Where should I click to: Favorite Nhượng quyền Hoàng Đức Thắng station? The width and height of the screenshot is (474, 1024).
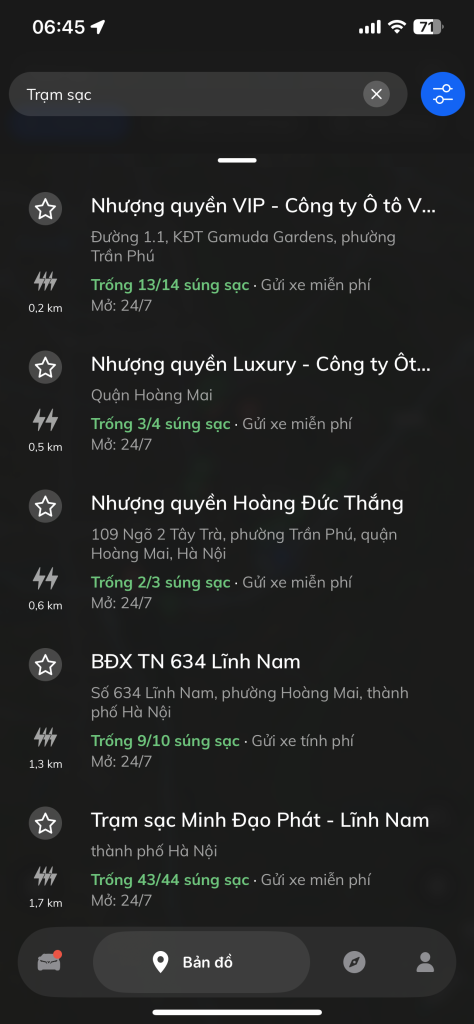pos(45,506)
